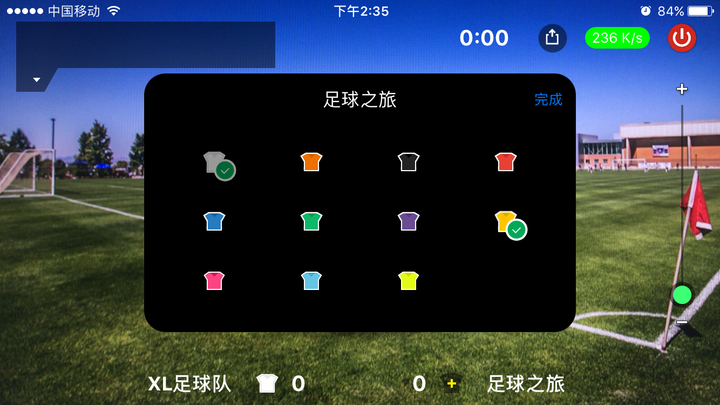
Task: Tap 完成 to confirm jersey color
Action: pyautogui.click(x=548, y=100)
